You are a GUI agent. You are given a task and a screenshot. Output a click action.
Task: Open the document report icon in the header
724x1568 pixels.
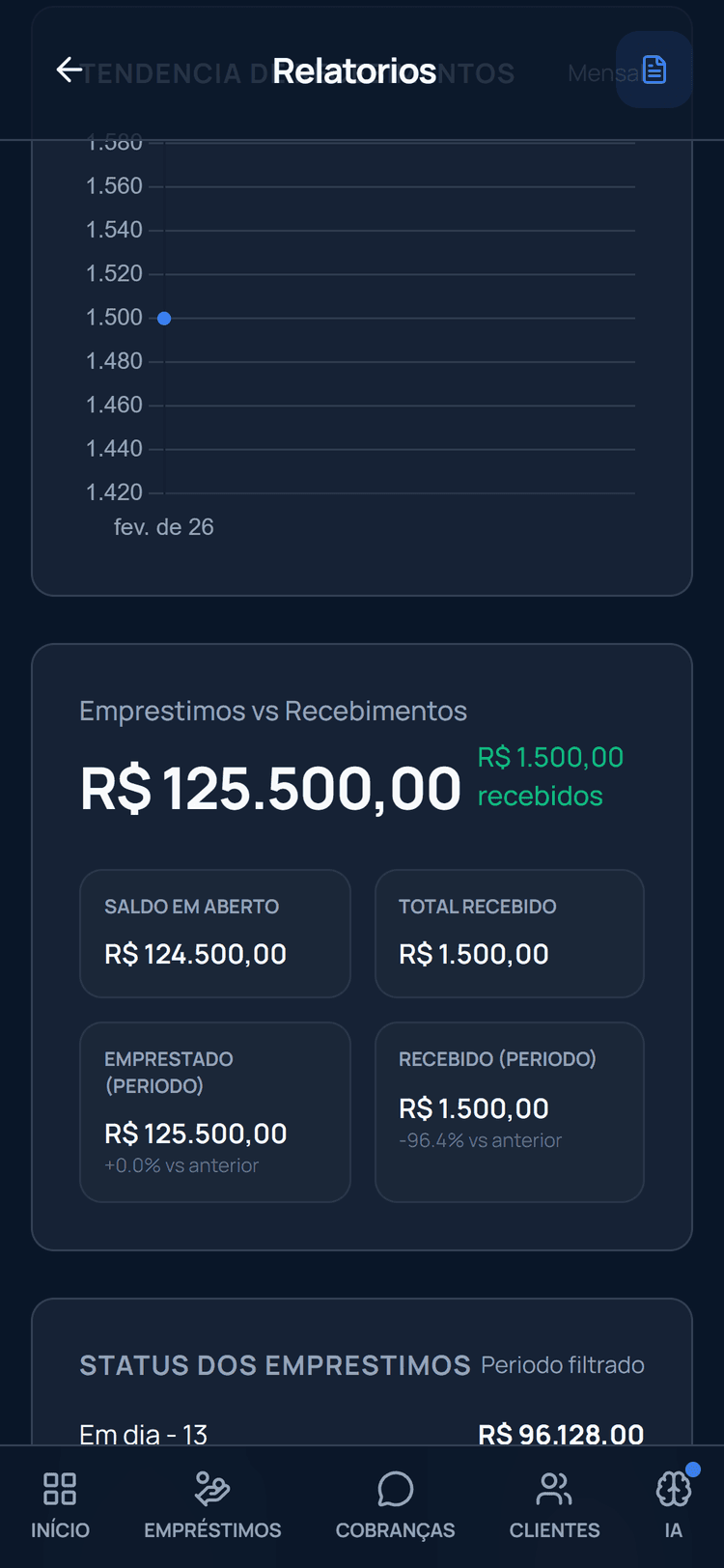coord(654,70)
